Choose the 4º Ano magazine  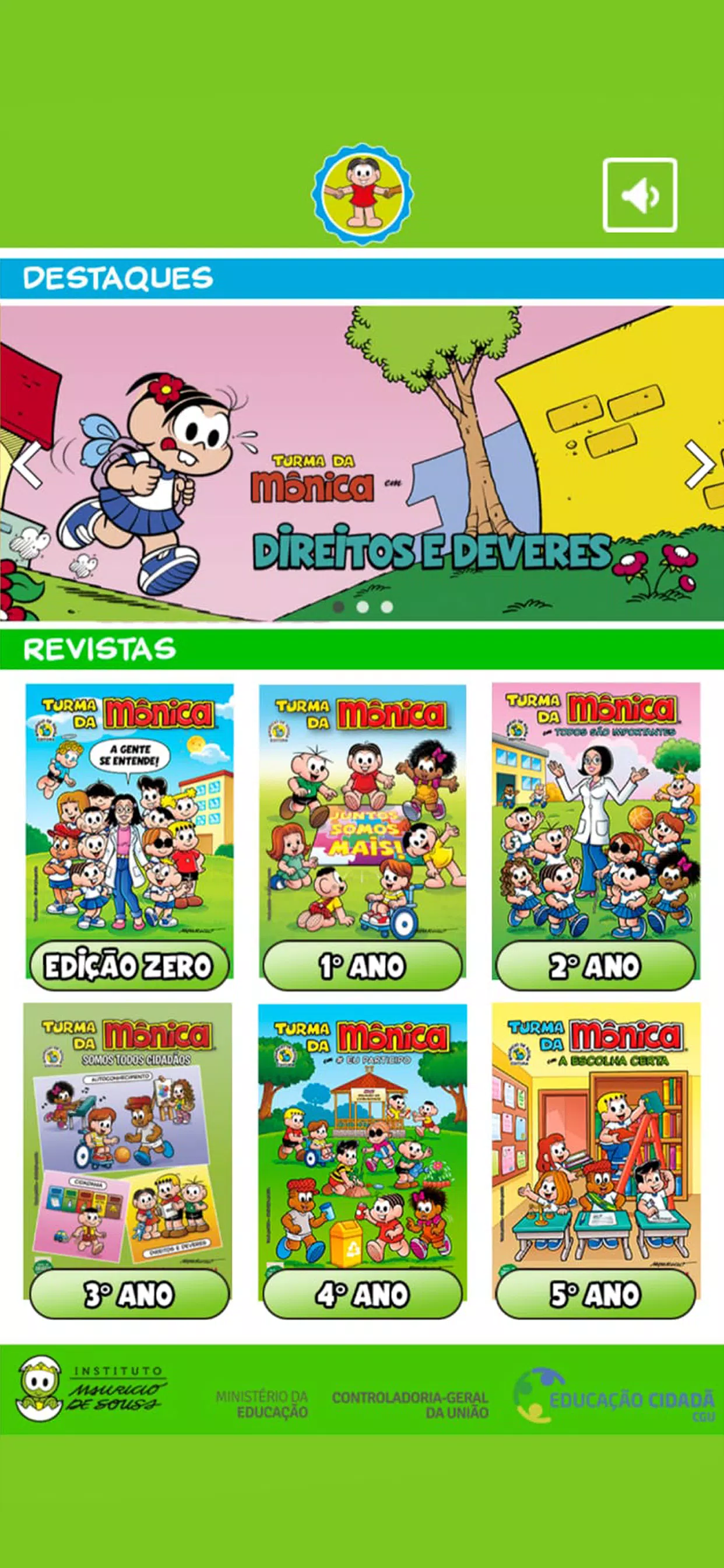tap(363, 1161)
